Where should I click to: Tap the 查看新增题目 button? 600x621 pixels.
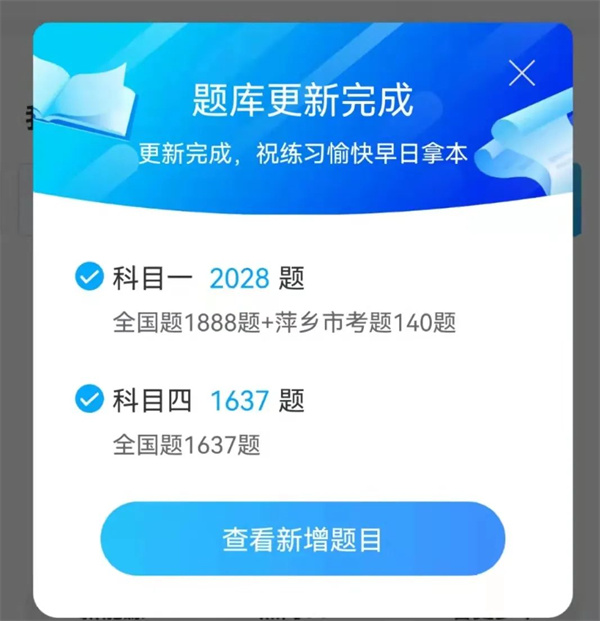pos(302,541)
